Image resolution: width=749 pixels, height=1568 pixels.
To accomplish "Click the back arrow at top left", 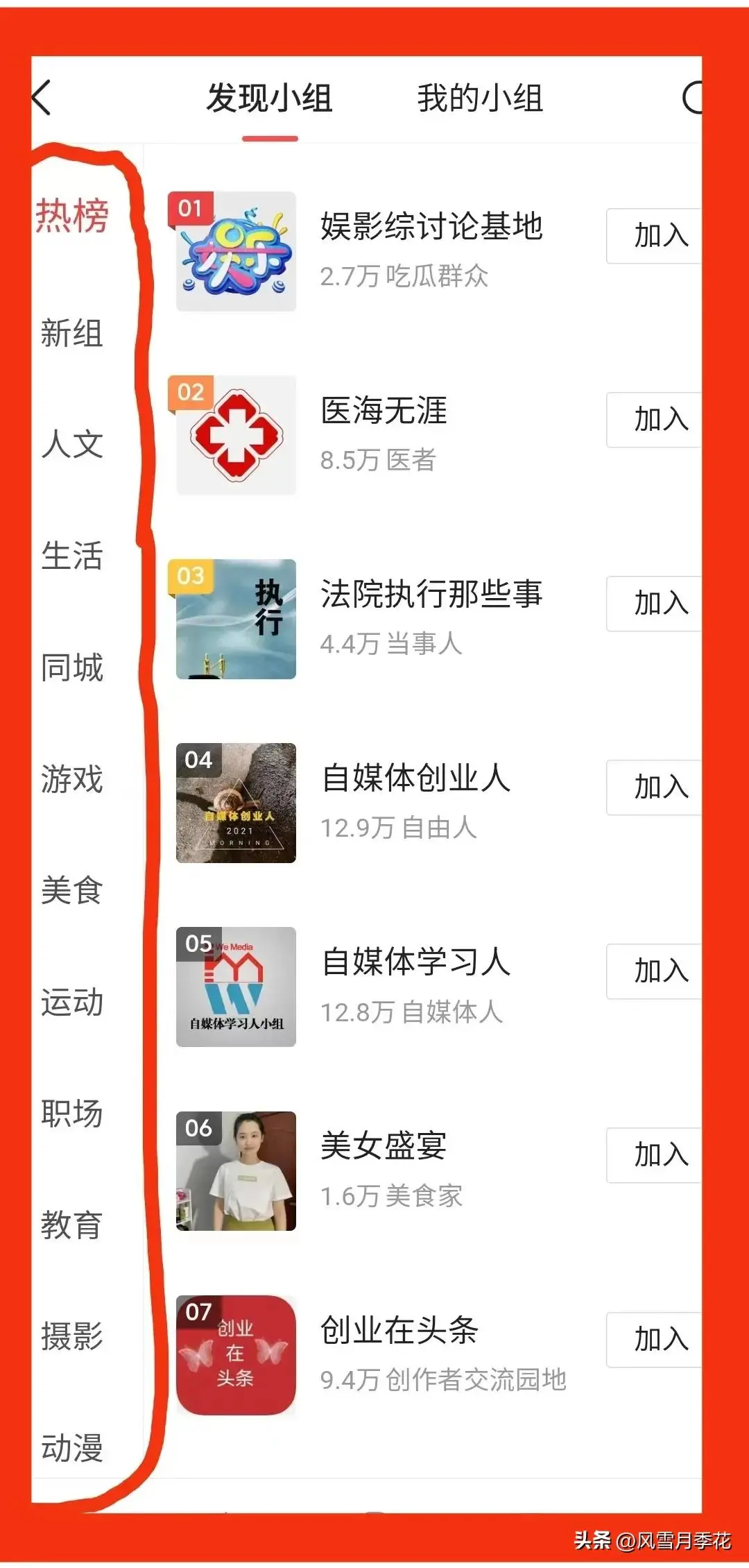I will (43, 97).
